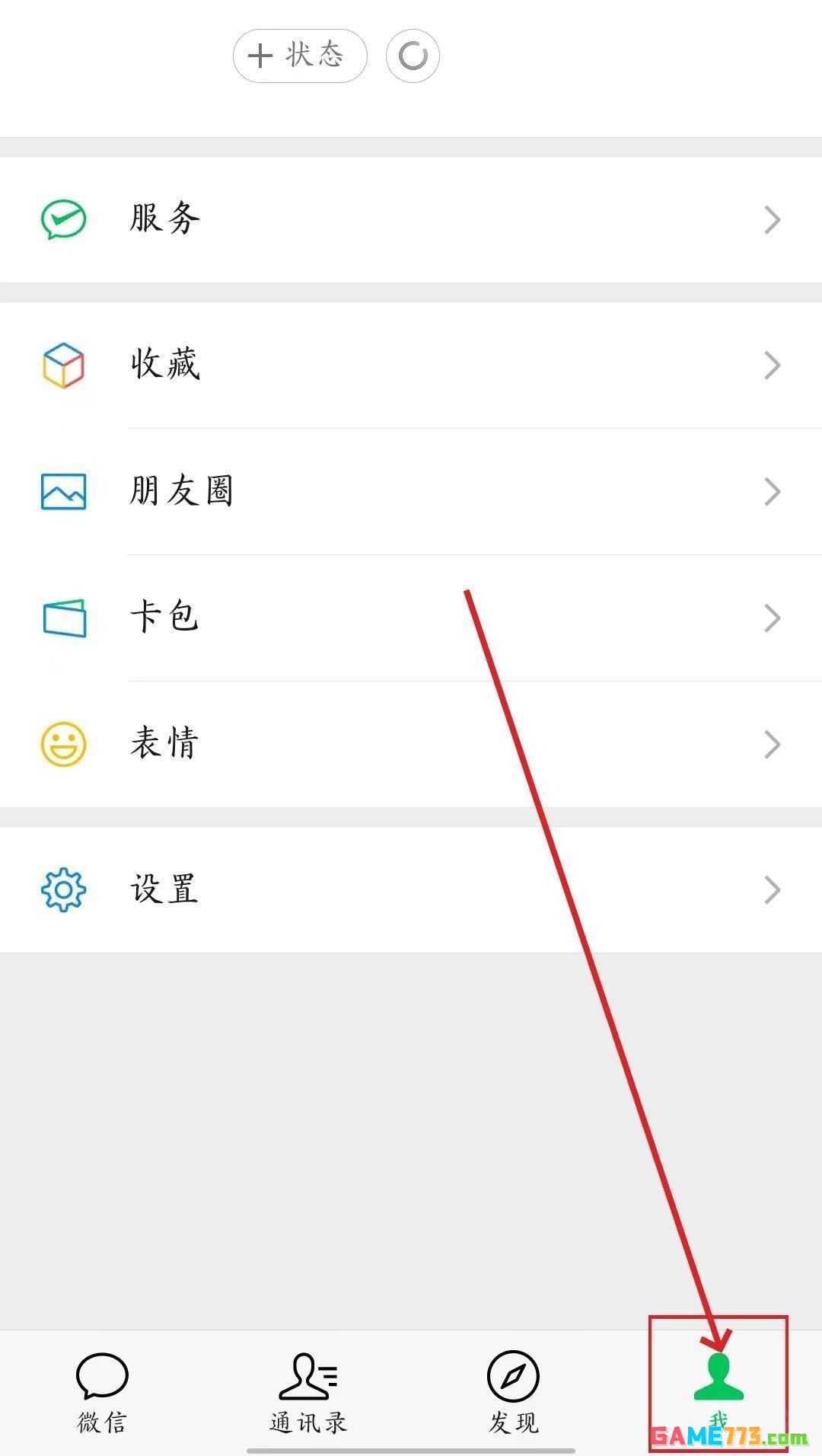This screenshot has height=1456, width=822.
Task: Open the 表情 sticker gallery
Action: tap(411, 744)
